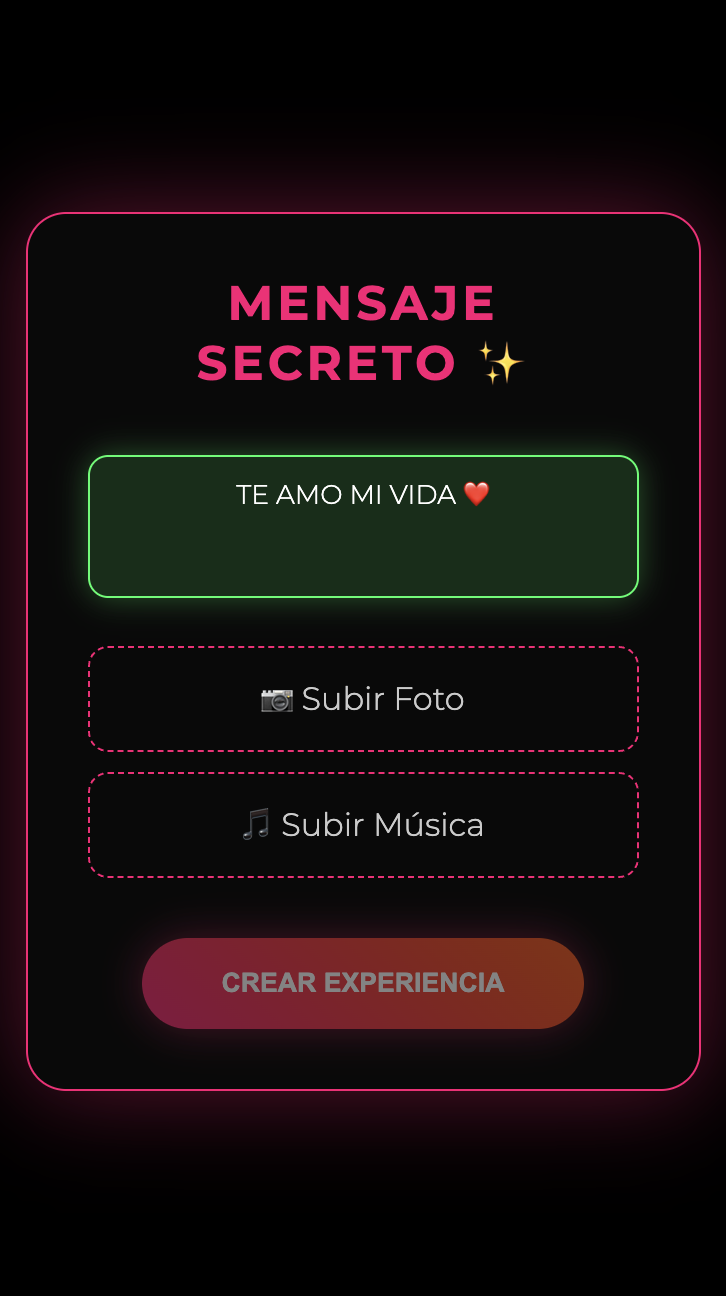Select the message input area with green border
Screen dimensions: 726x1296
pos(362,525)
